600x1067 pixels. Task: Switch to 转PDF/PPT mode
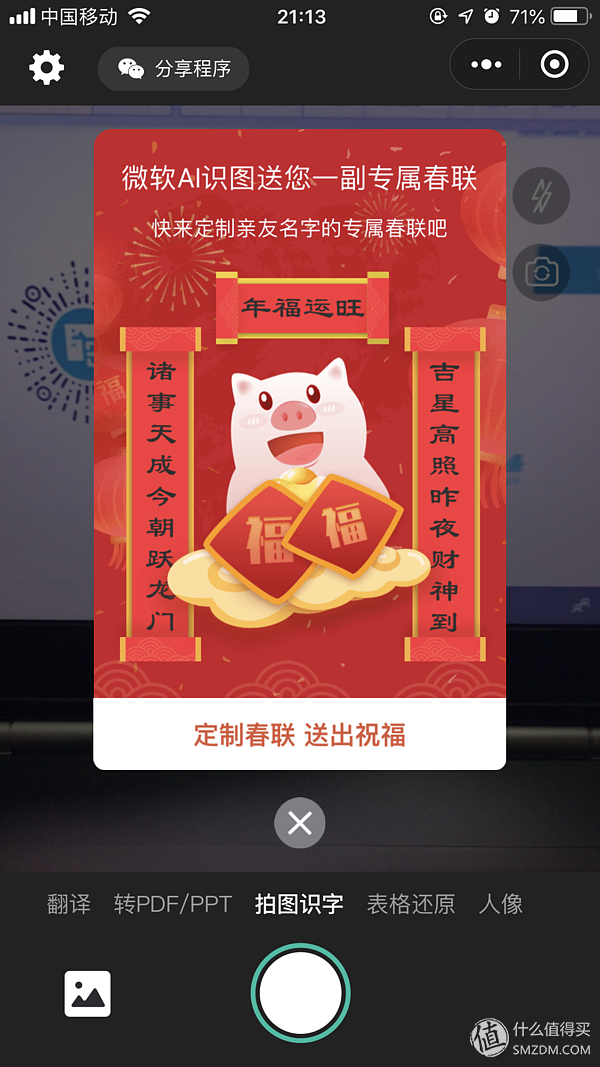coord(173,905)
